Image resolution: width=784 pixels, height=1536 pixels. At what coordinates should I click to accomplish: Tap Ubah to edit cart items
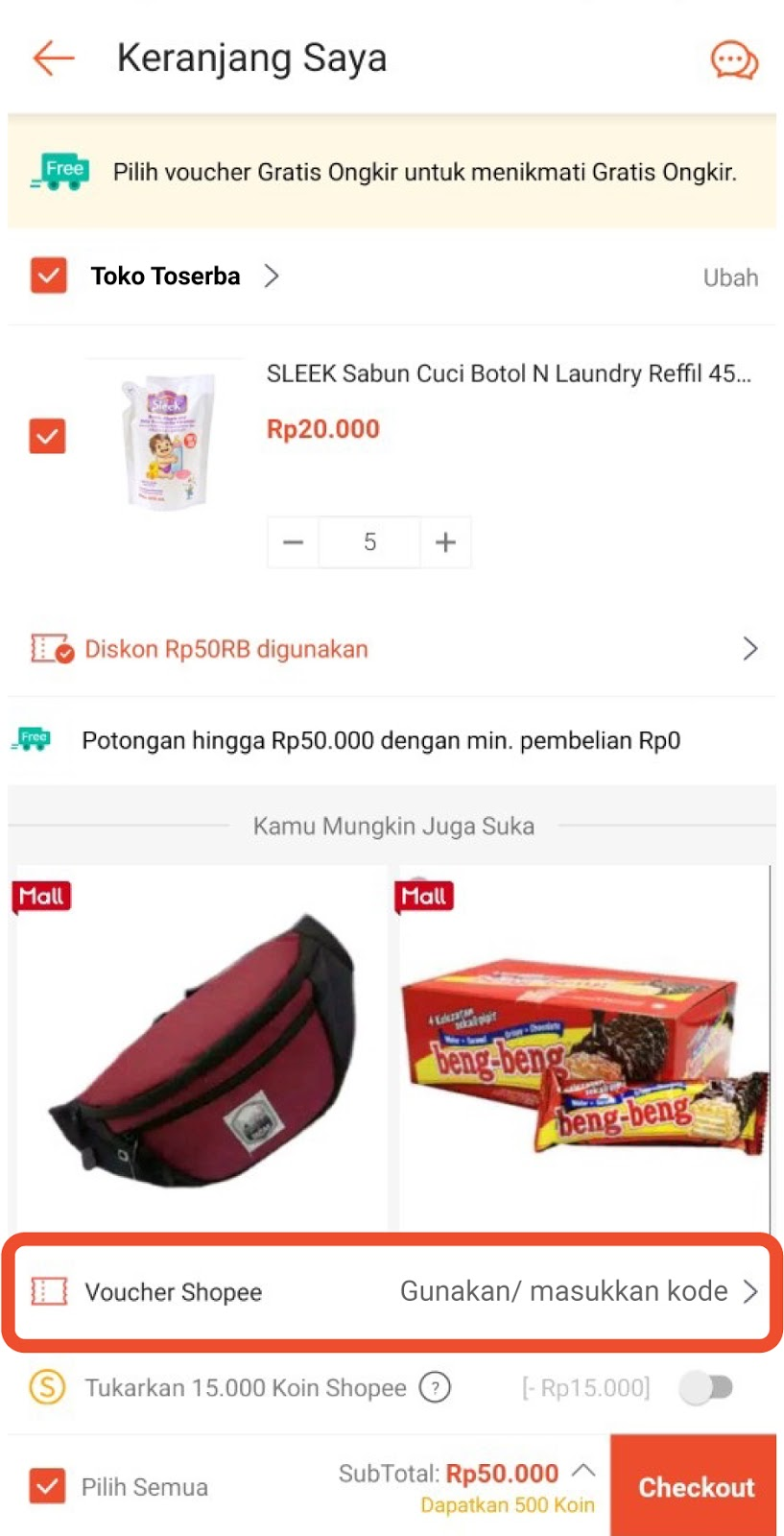tap(730, 277)
